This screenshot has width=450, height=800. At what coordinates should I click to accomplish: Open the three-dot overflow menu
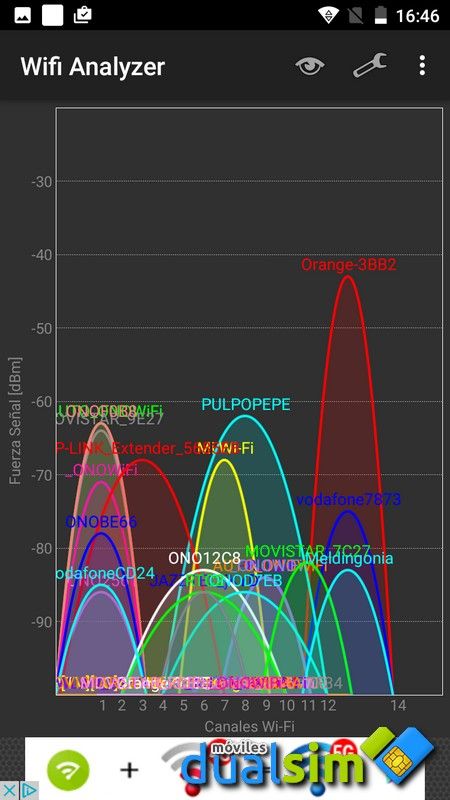pos(422,66)
